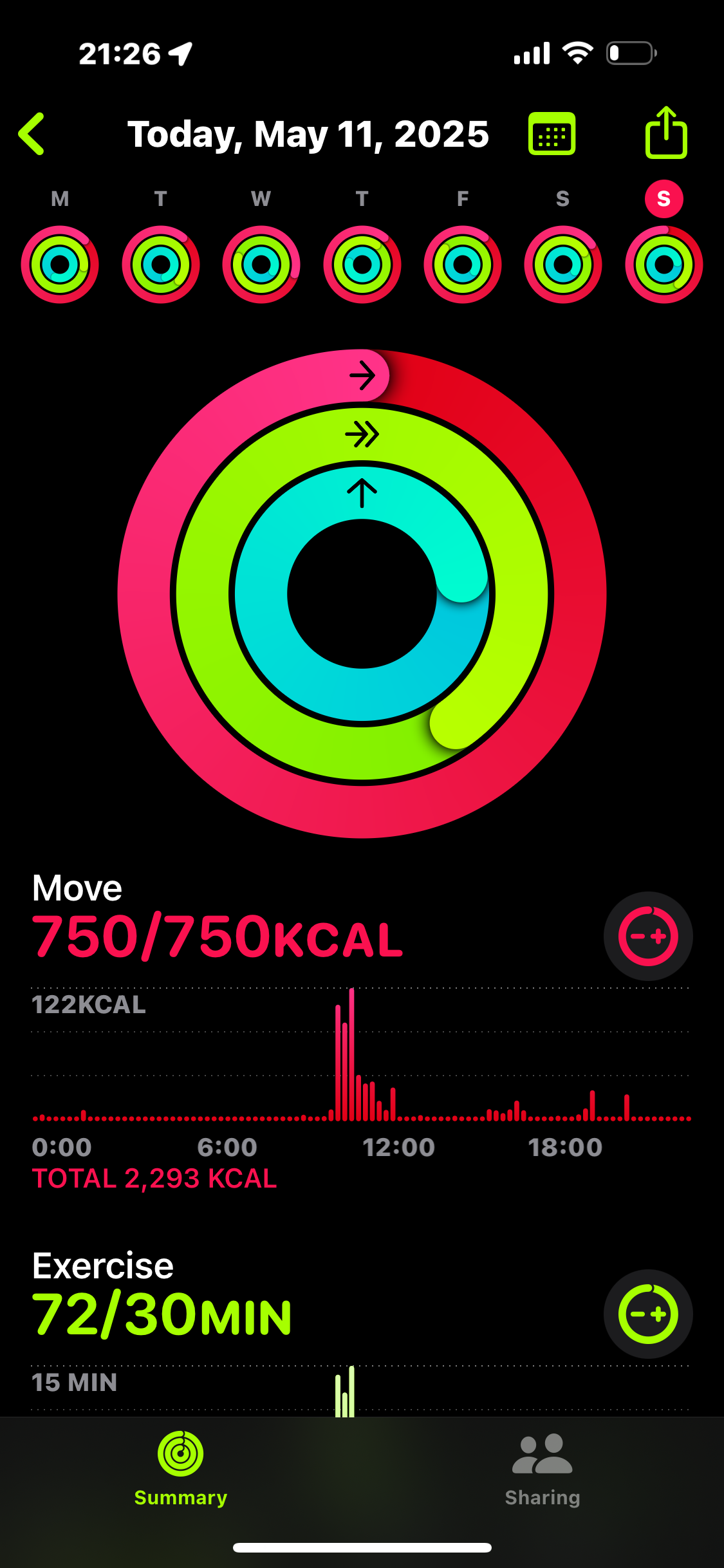The height and width of the screenshot is (1568, 724).
Task: Adjust the Move goal
Action: [x=648, y=936]
